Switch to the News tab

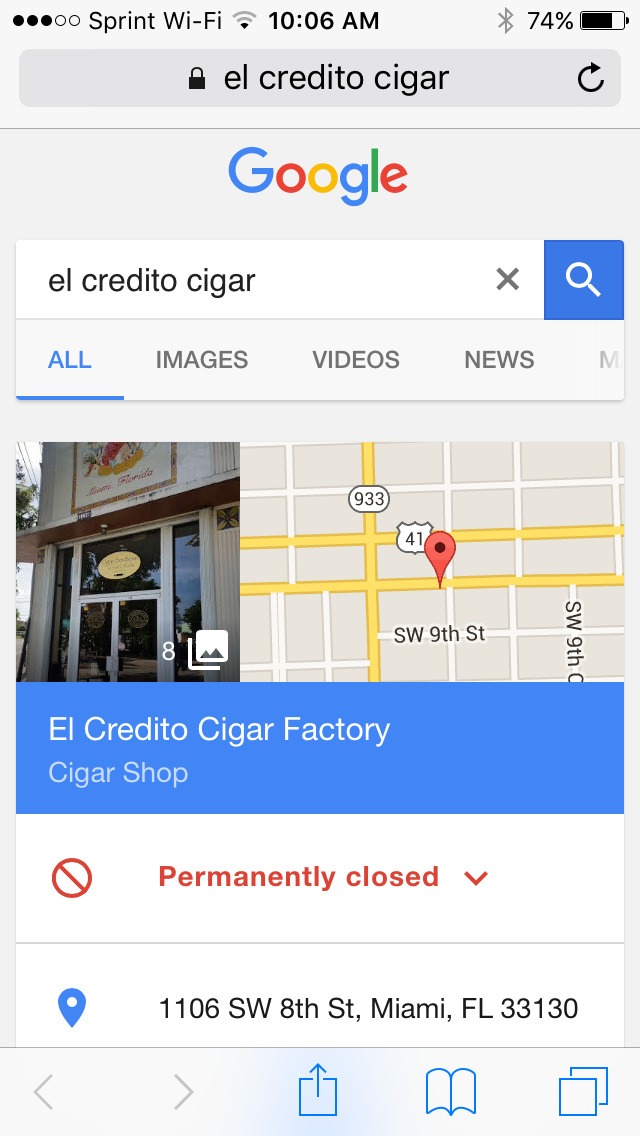pos(499,359)
